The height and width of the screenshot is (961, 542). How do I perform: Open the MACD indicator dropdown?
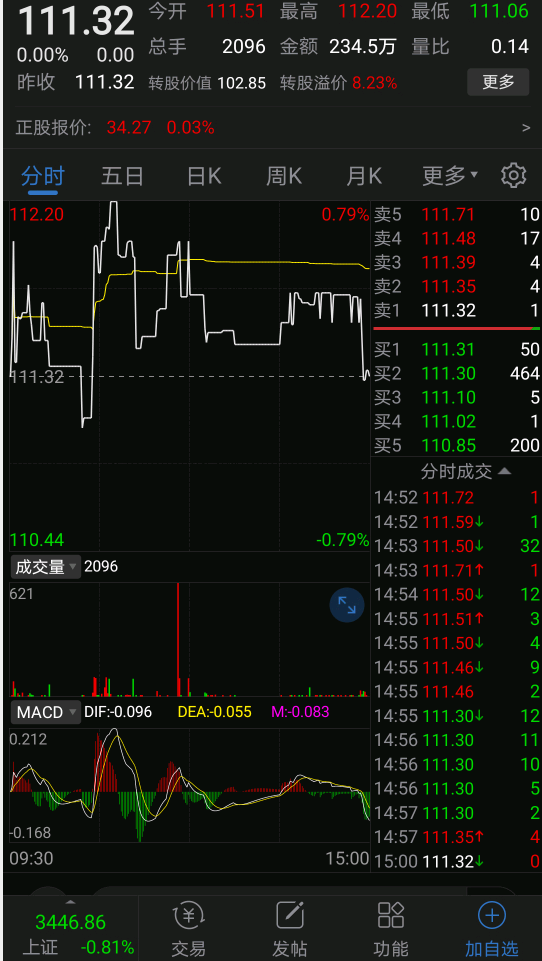45,712
